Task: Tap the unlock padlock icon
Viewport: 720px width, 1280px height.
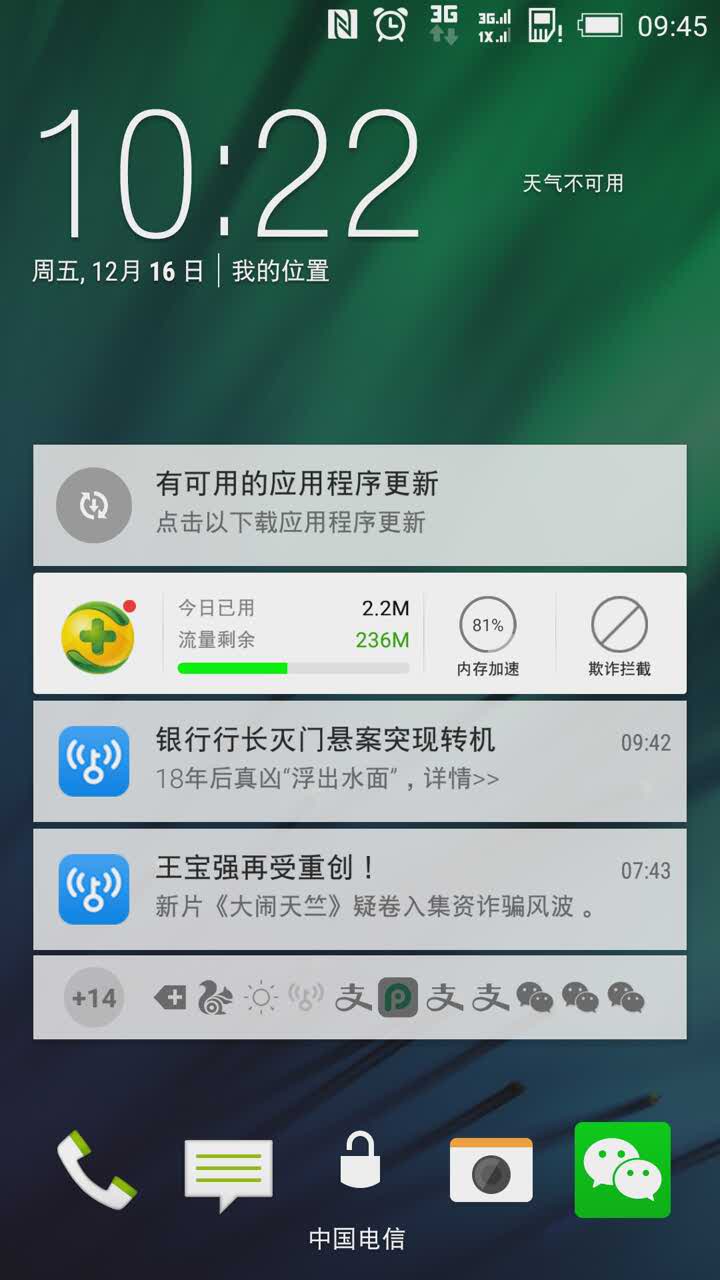Action: (359, 1160)
